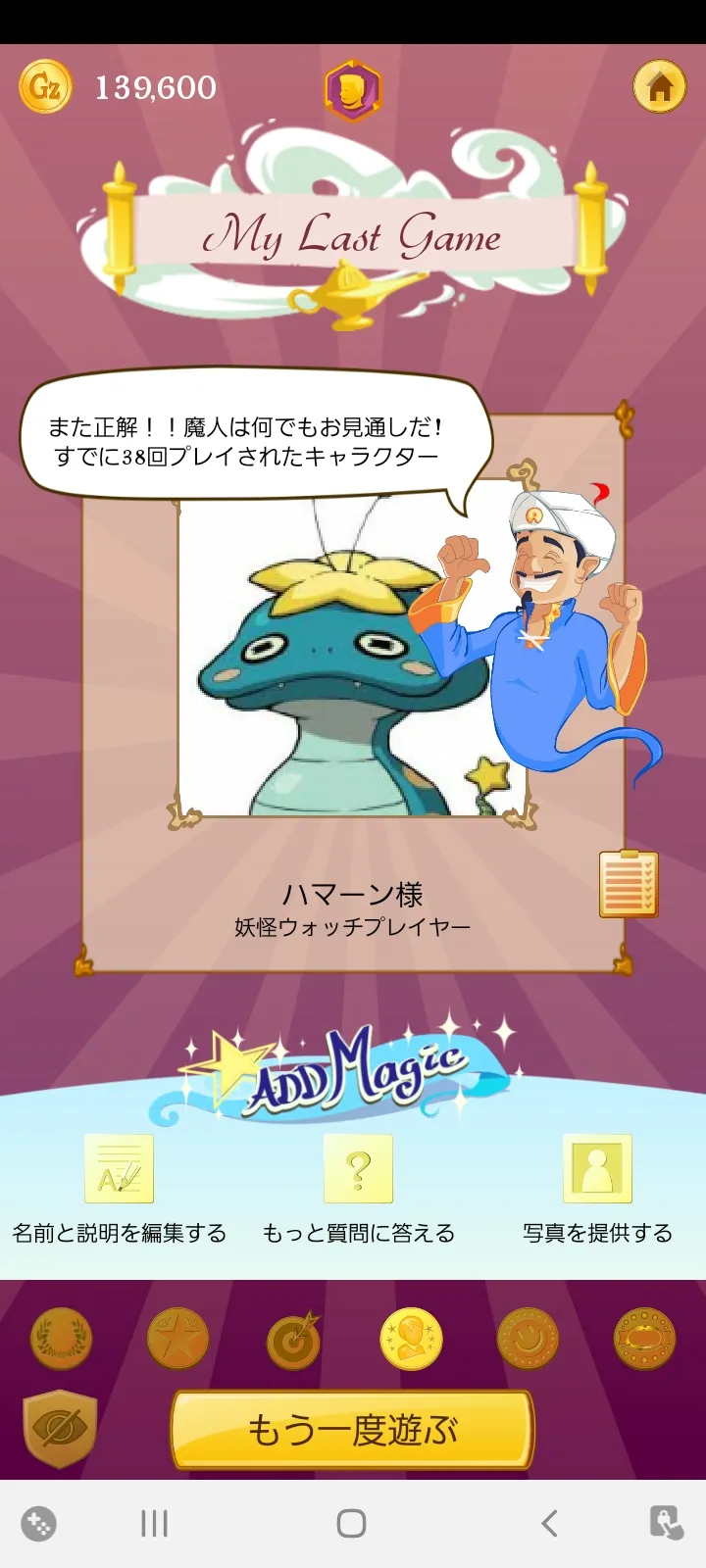Image resolution: width=706 pixels, height=1568 pixels.
Task: Open recent apps from the navigation bar
Action: (155, 1523)
